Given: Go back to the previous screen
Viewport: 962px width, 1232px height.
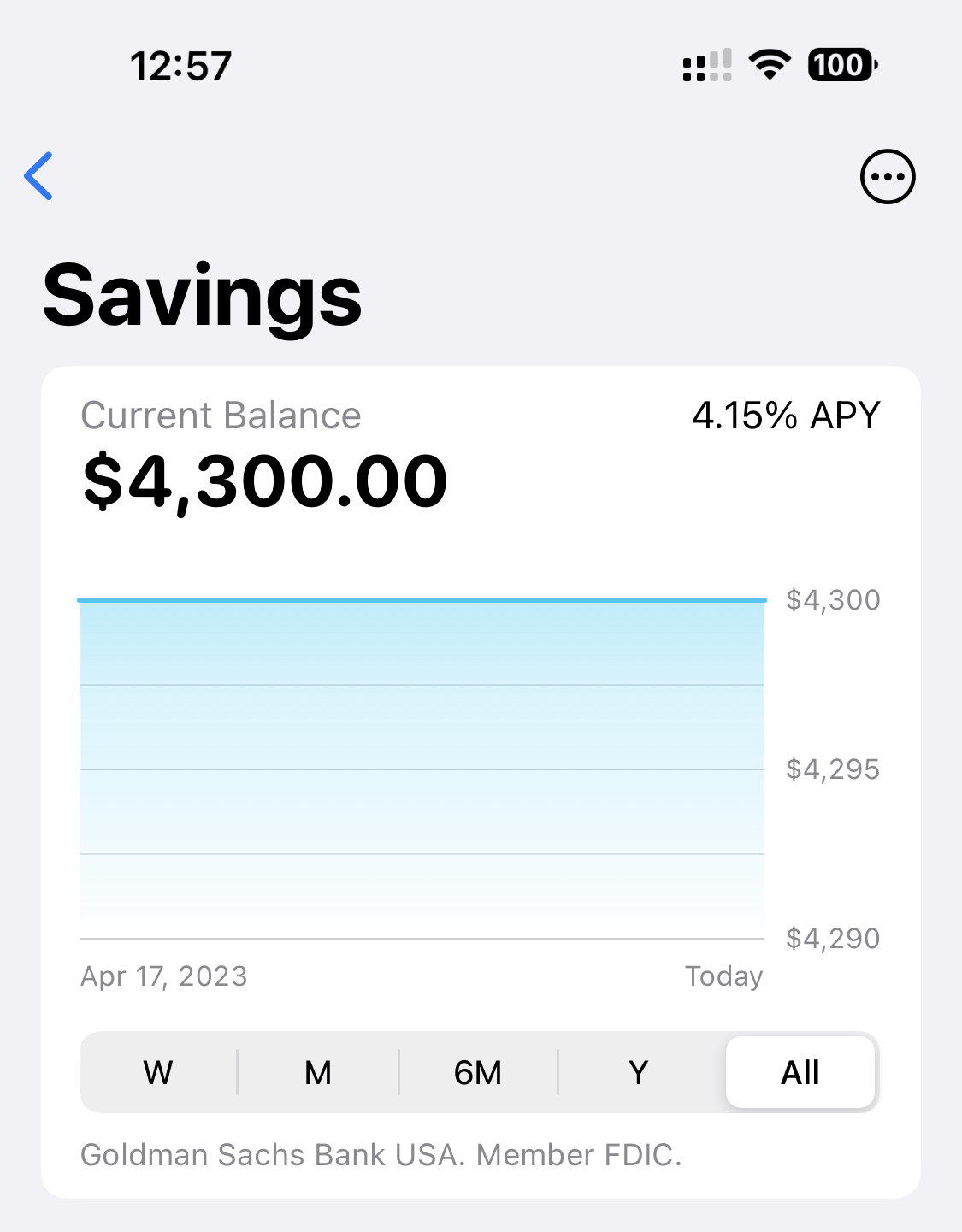Looking at the screenshot, I should (x=39, y=176).
